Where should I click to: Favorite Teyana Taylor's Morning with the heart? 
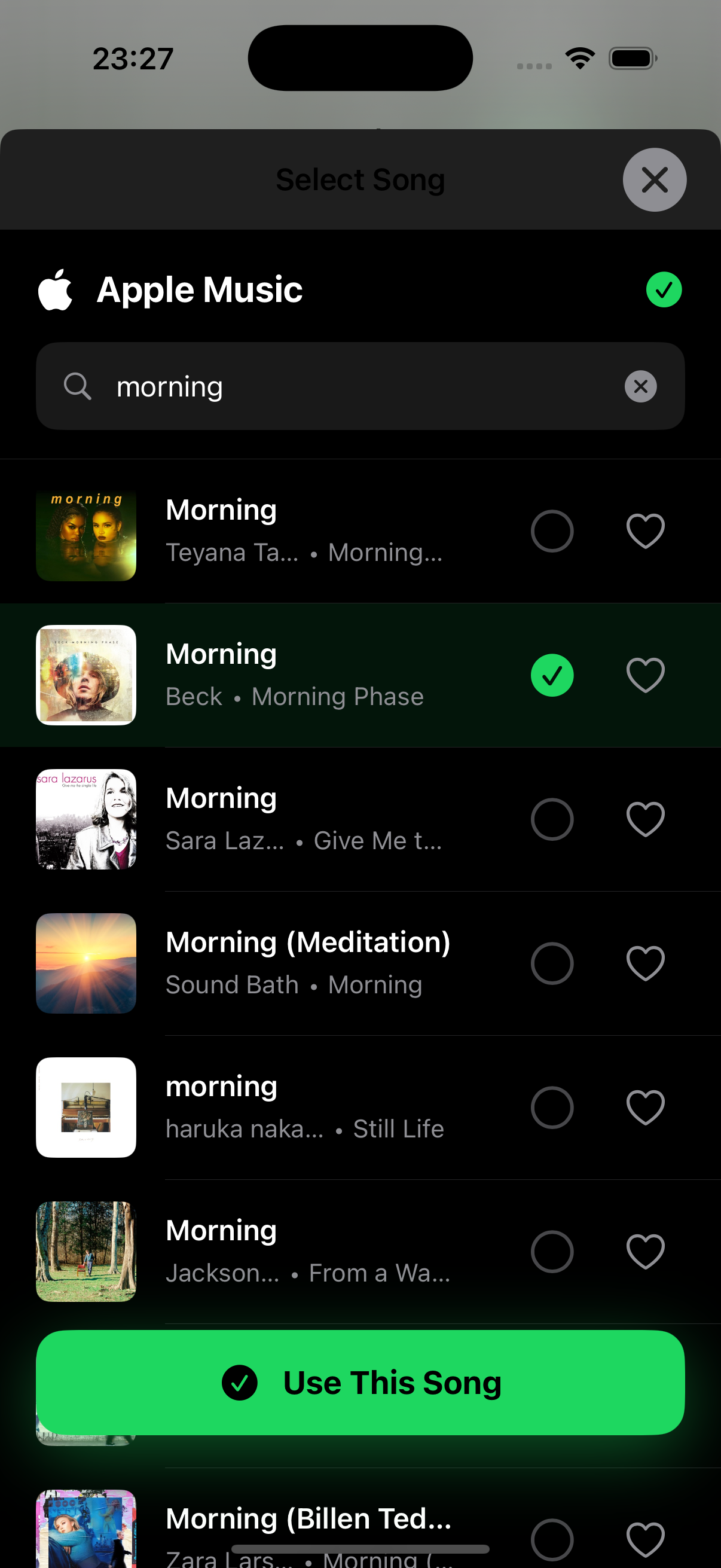(645, 531)
